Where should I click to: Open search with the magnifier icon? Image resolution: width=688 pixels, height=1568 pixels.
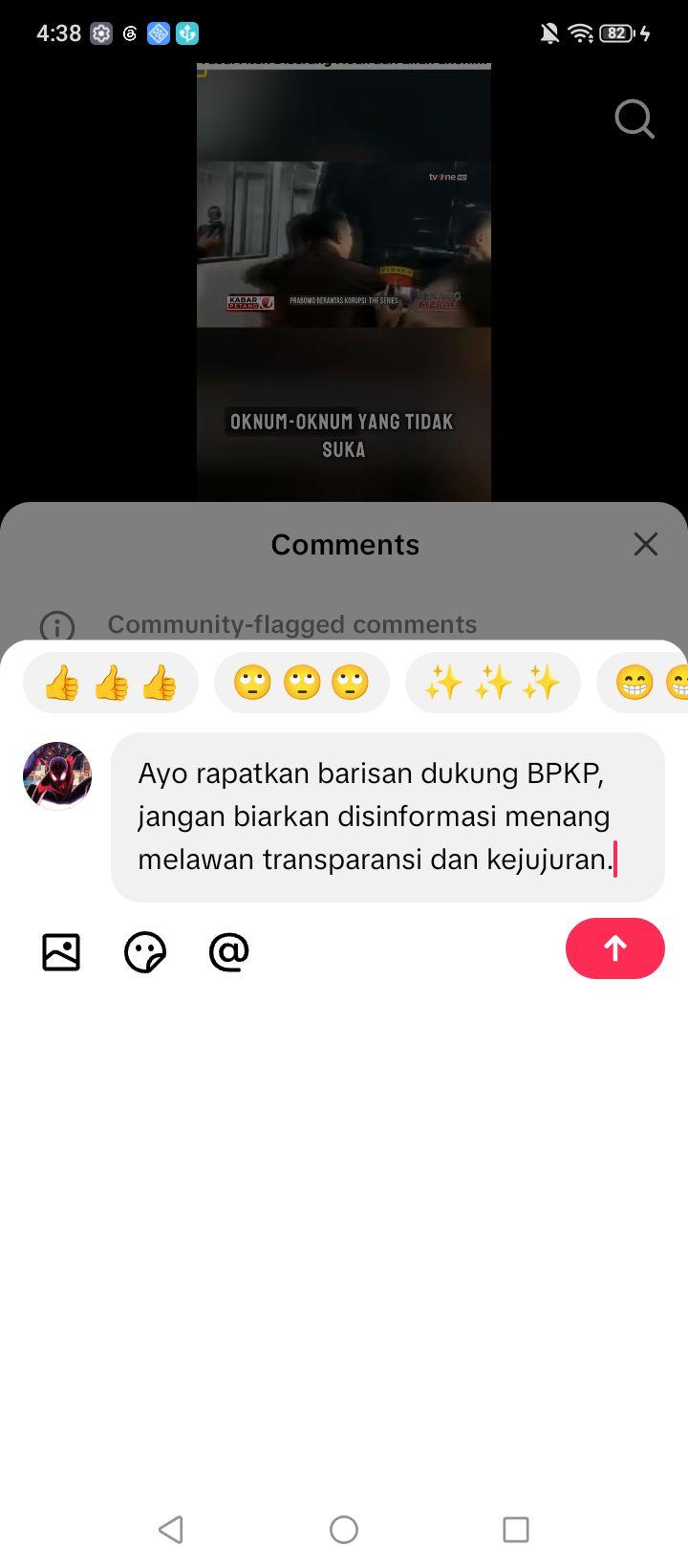click(634, 120)
